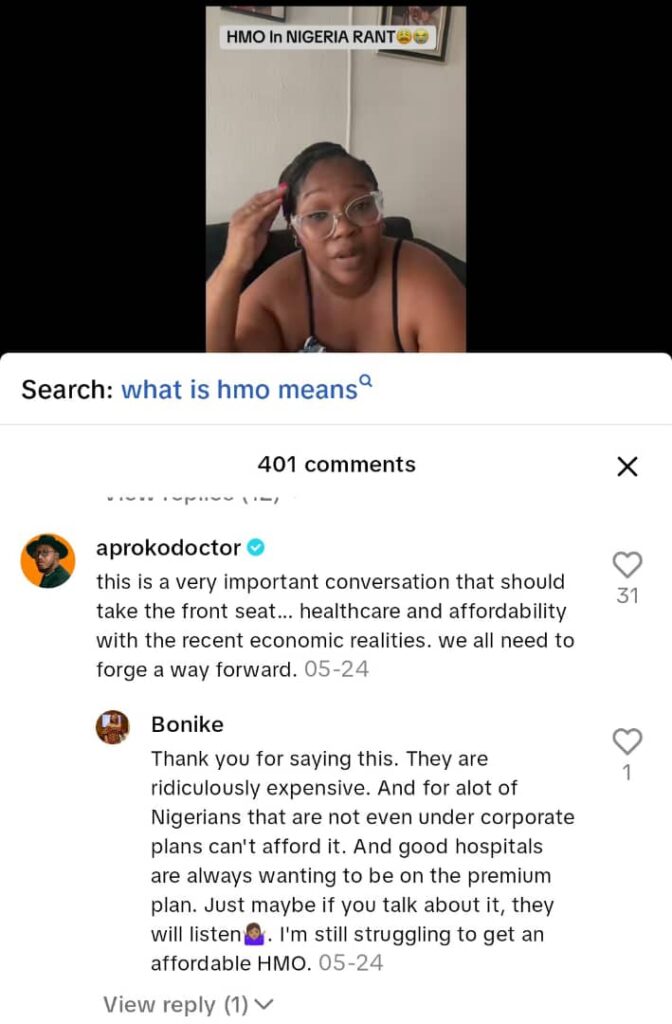Open Bonike's profile avatar

click(113, 728)
